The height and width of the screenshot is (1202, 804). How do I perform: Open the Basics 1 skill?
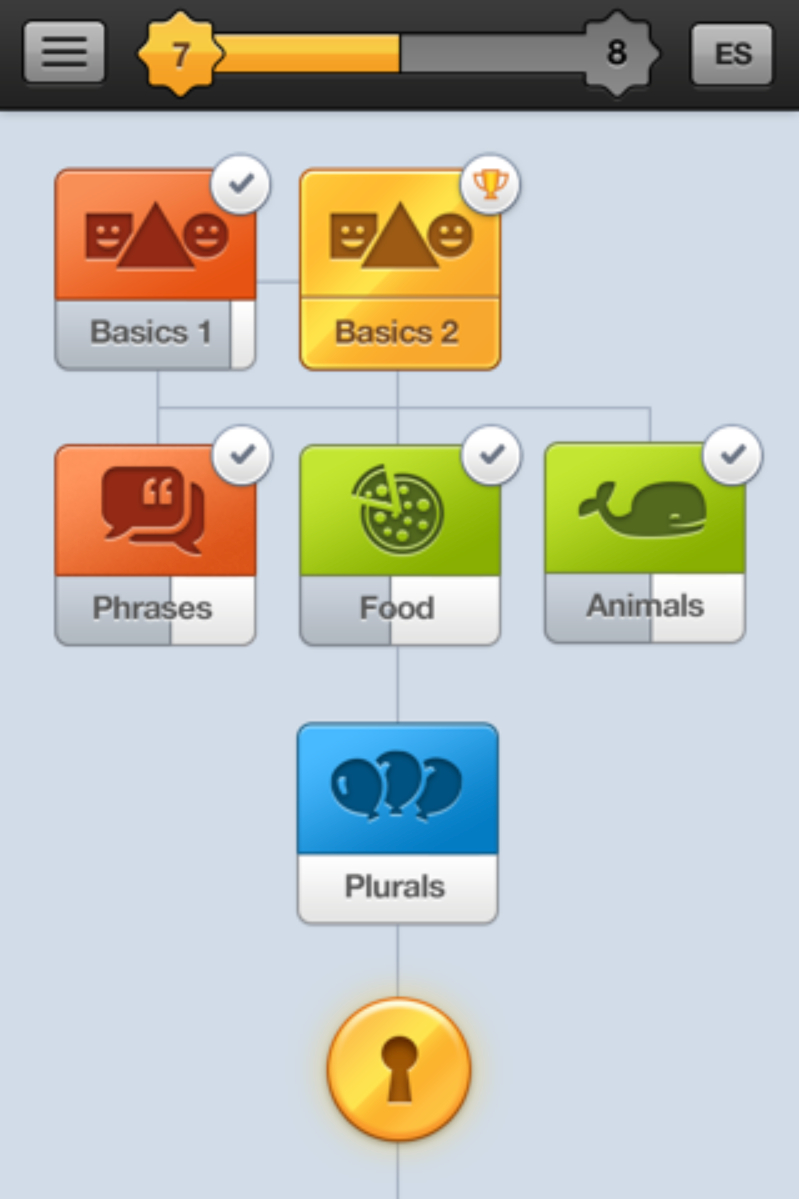[155, 268]
